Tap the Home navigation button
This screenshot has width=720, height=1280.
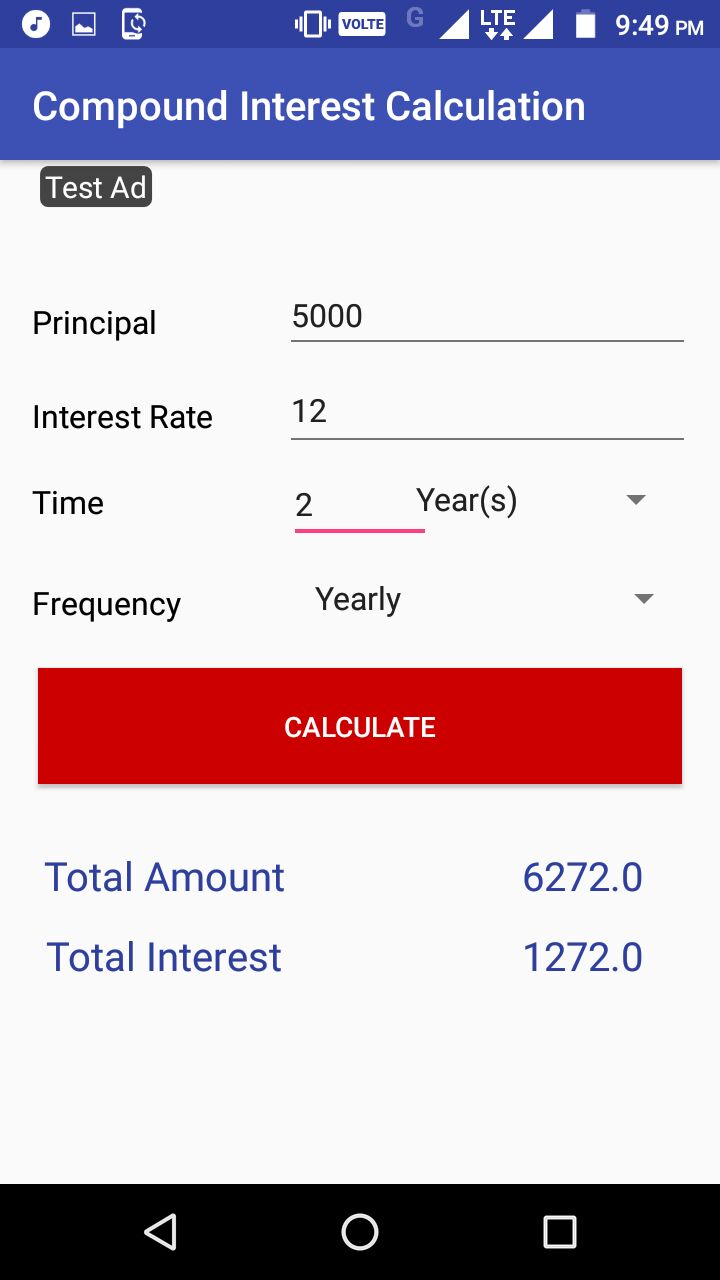[x=360, y=1232]
